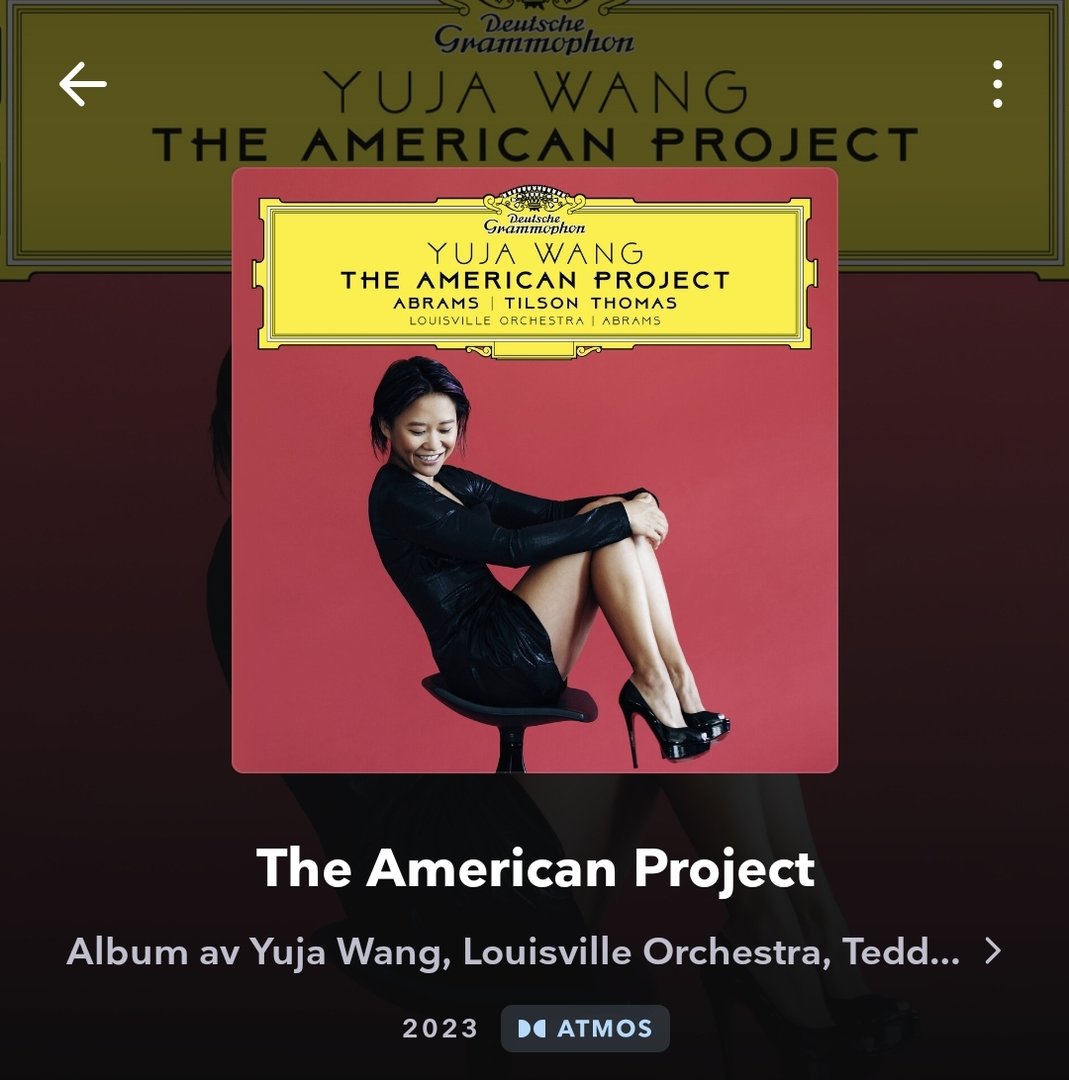Go back using the arrow icon
1069x1080 pixels.
click(x=83, y=84)
